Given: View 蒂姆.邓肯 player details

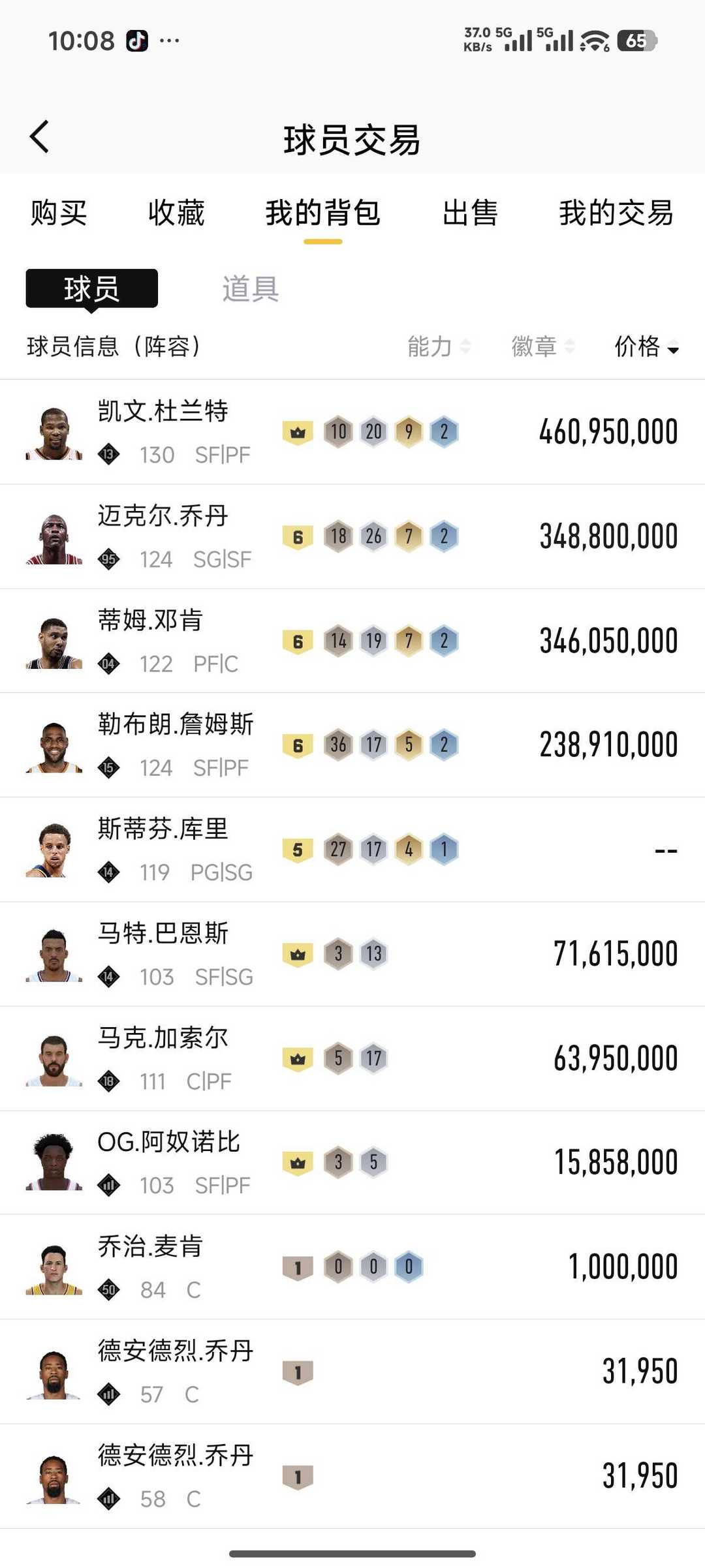Looking at the screenshot, I should pos(352,641).
